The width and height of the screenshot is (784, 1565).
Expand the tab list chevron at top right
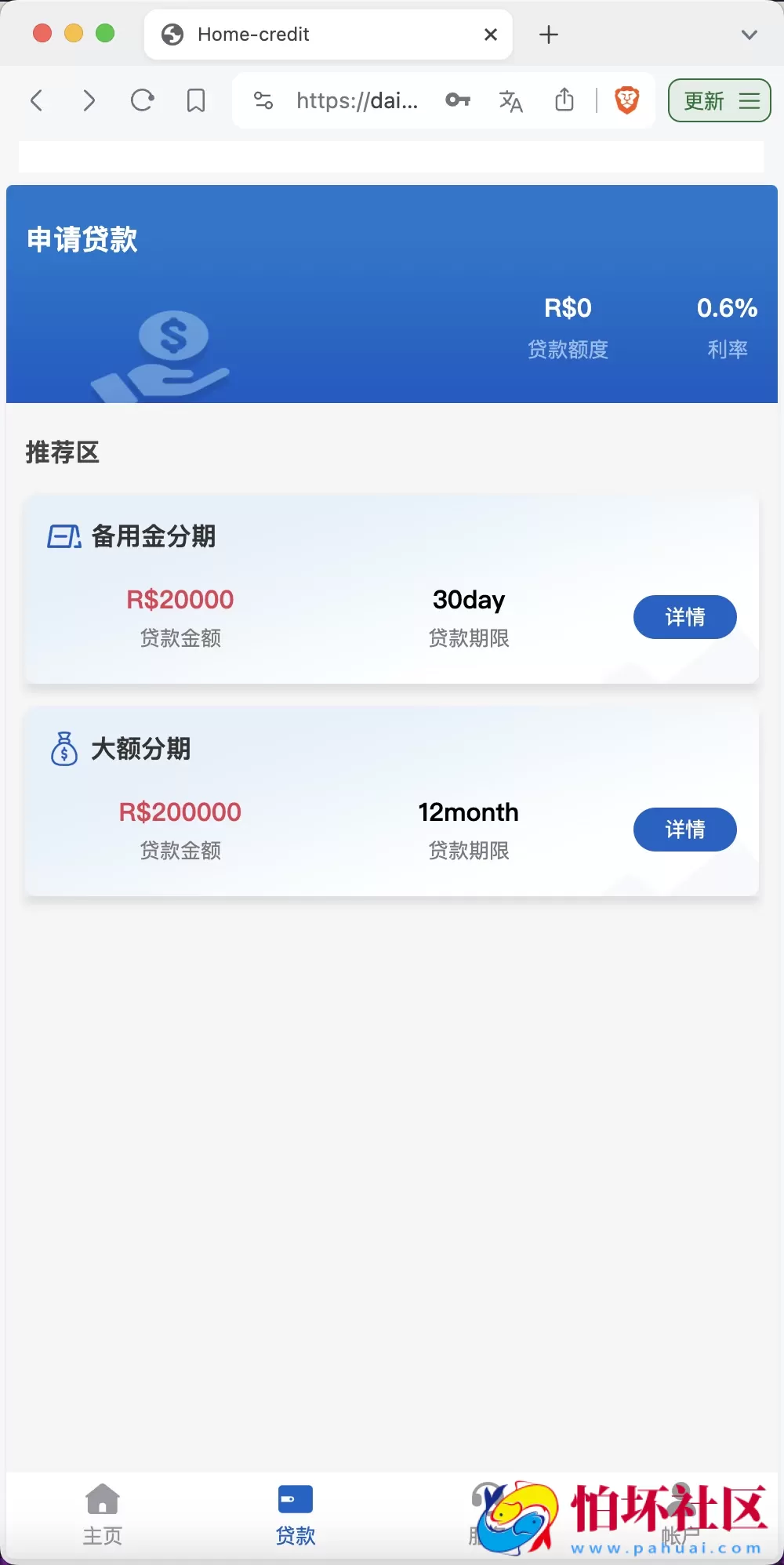point(750,34)
